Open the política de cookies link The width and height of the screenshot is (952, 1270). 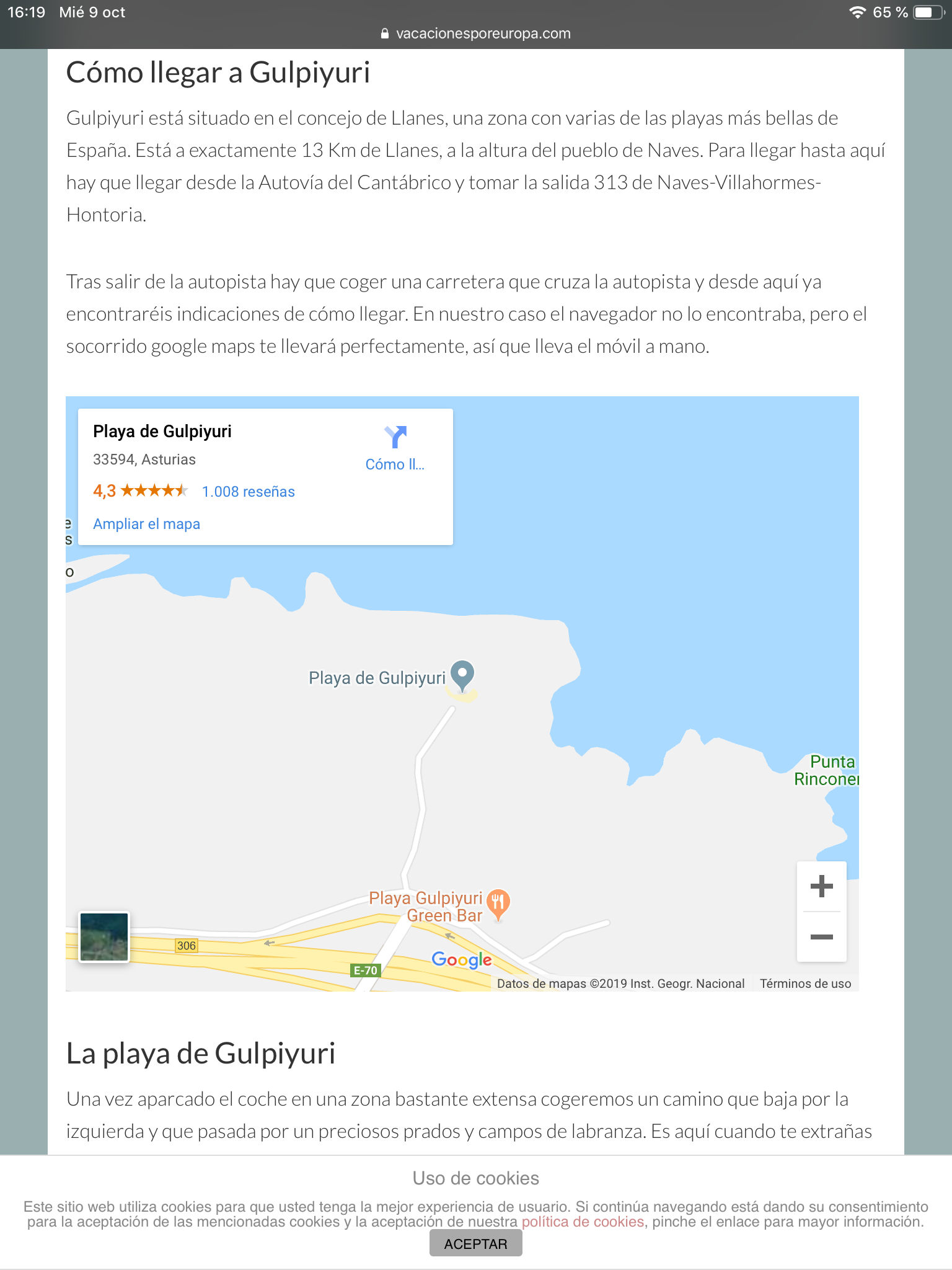[583, 1222]
